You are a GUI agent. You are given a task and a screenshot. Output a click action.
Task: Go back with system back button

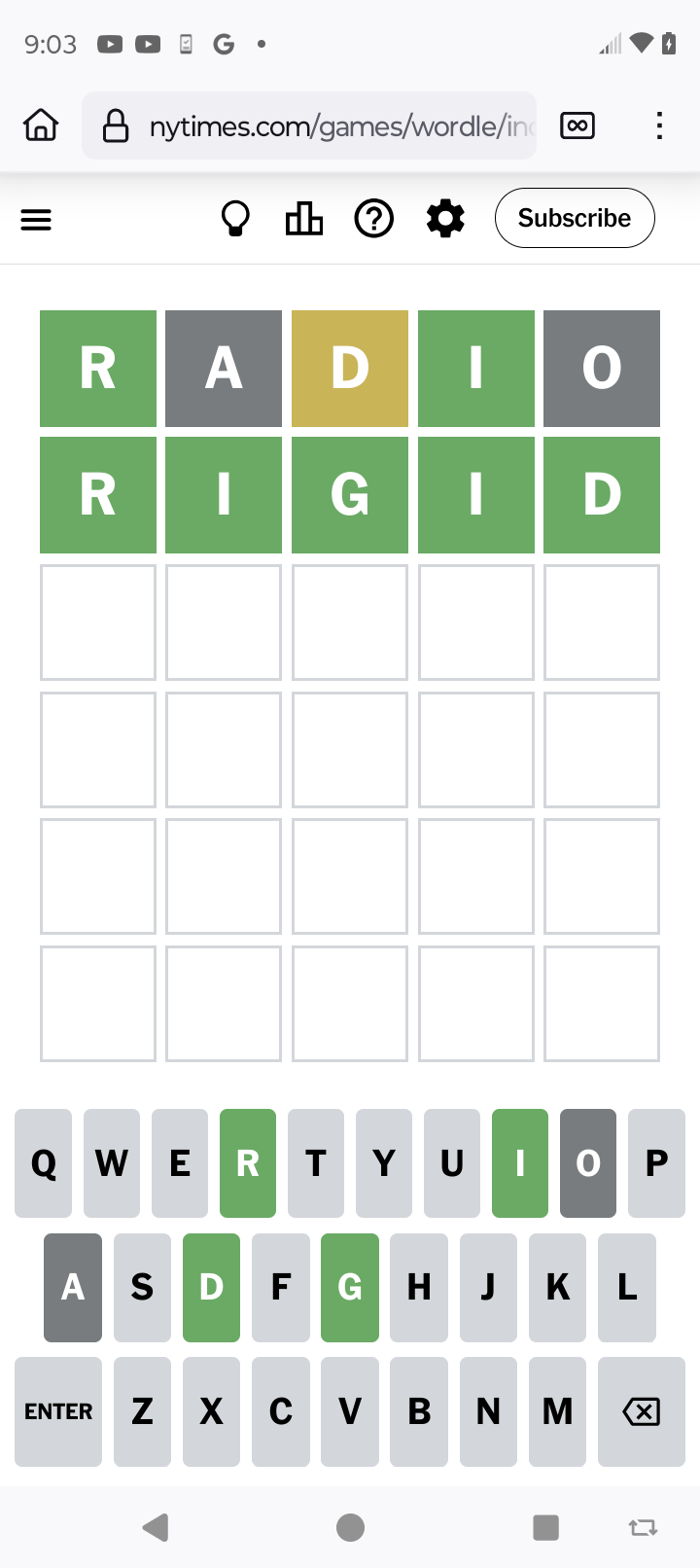pyautogui.click(x=156, y=1527)
